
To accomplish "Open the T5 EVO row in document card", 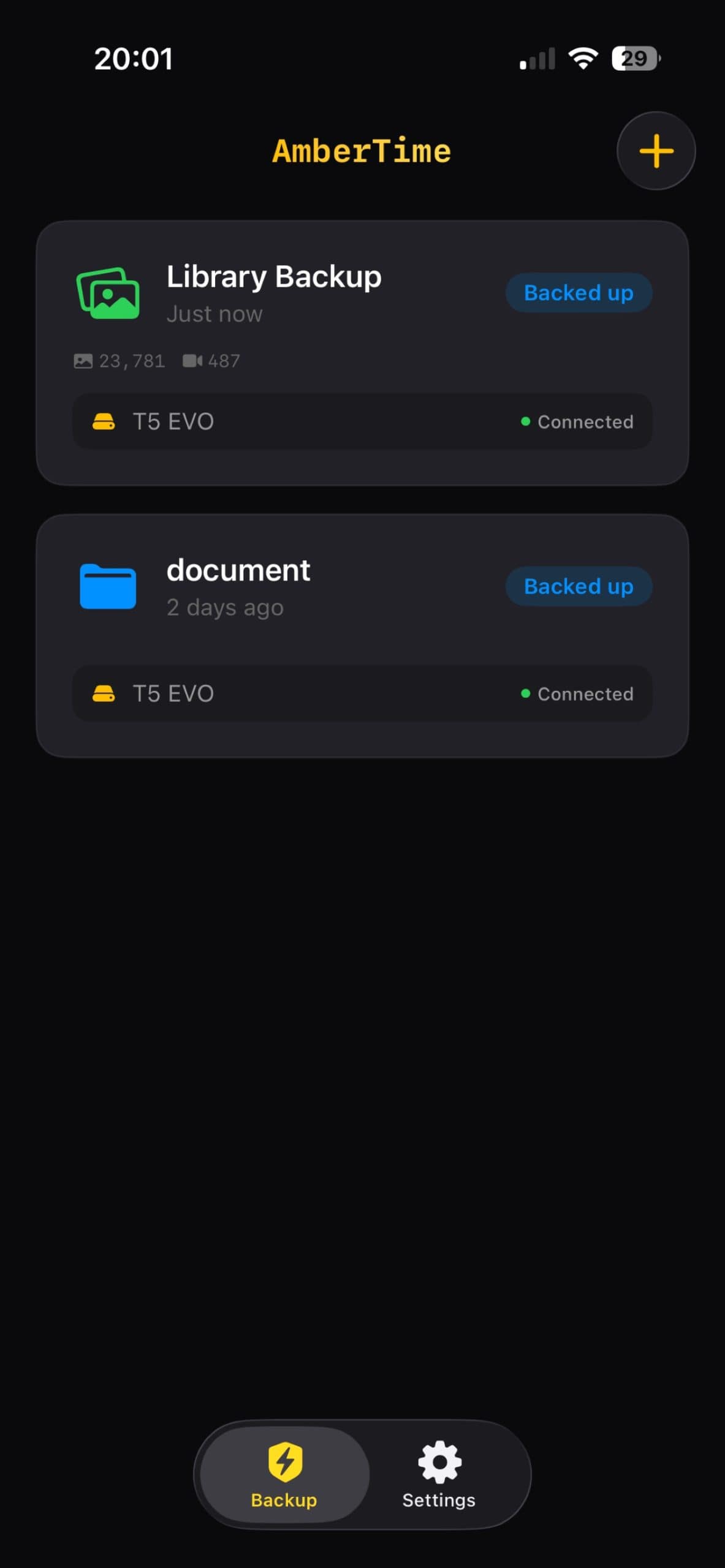I will coord(362,693).
